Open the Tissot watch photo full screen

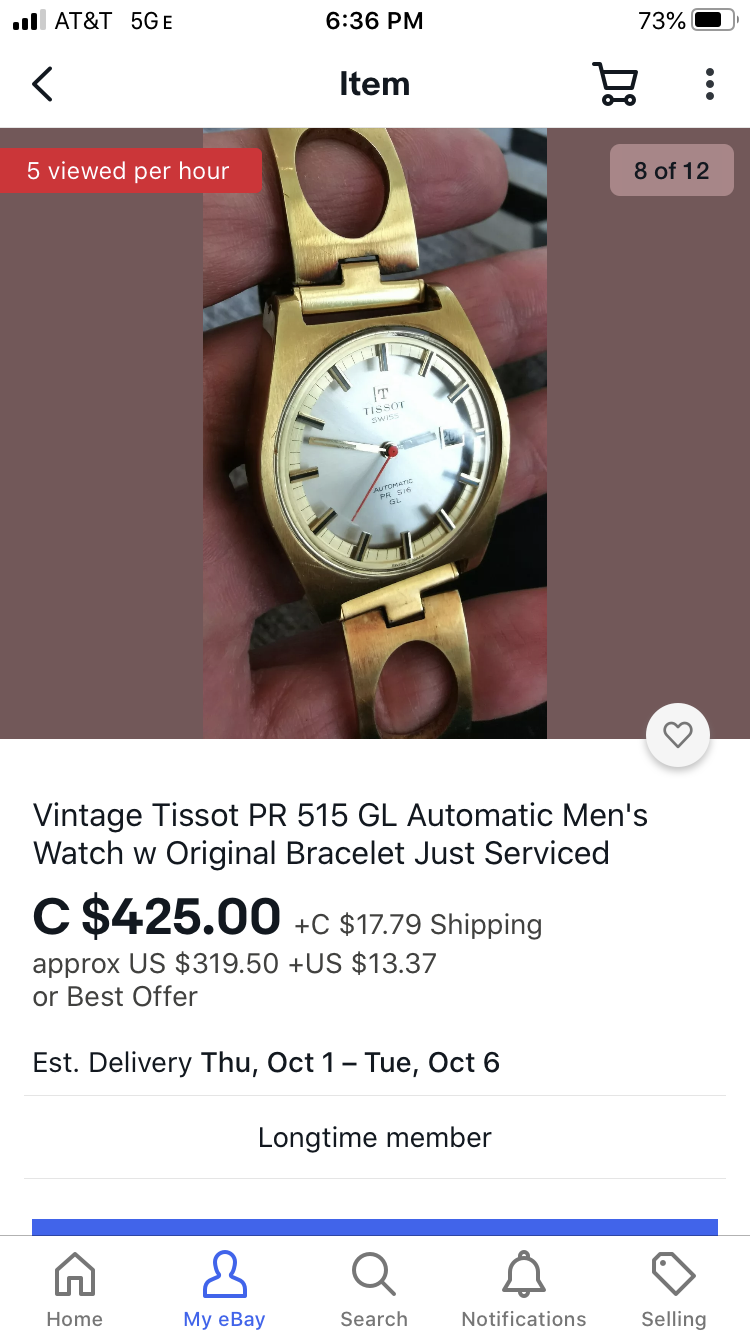point(375,432)
